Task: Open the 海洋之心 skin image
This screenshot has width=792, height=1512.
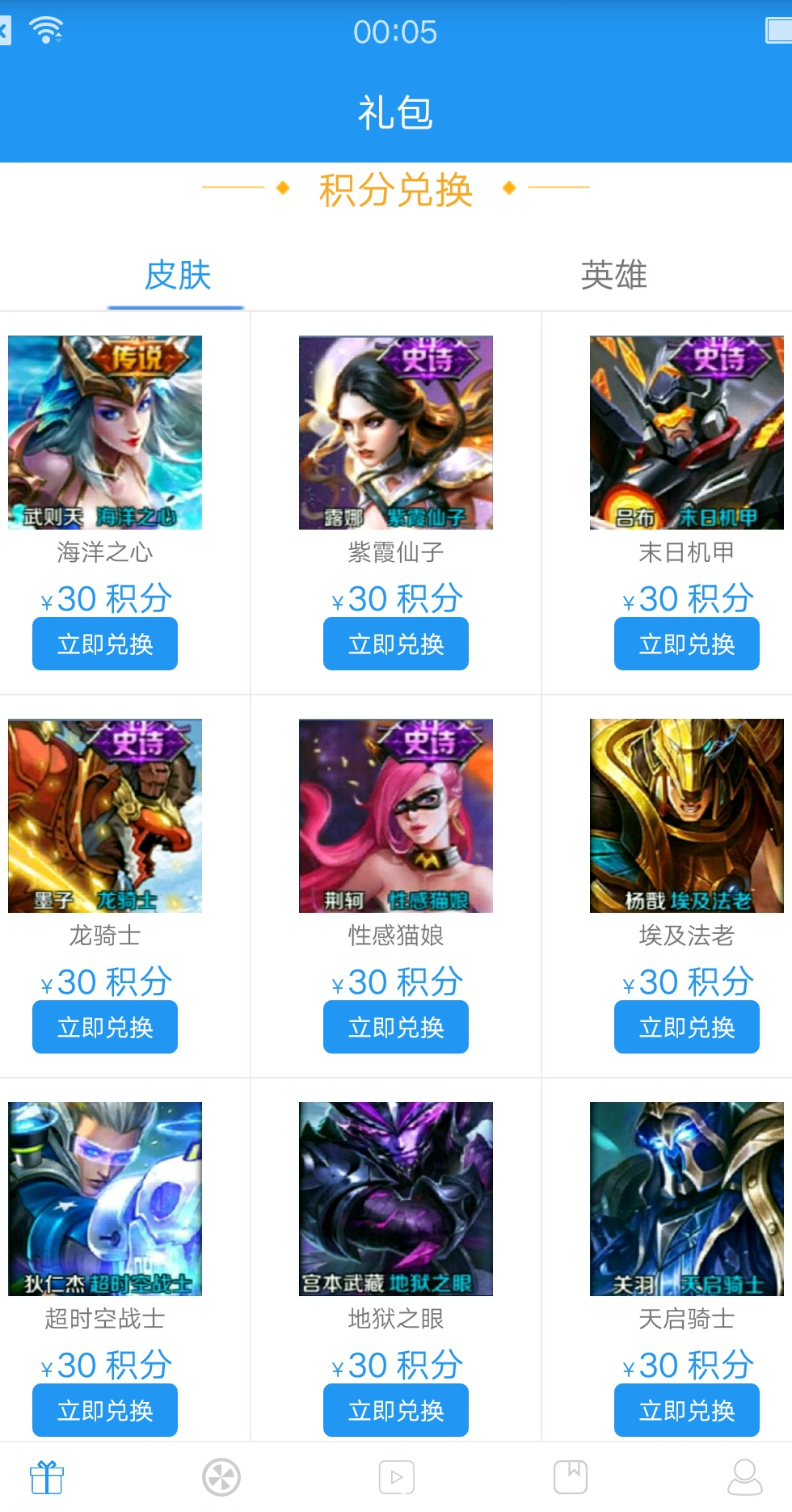Action: pos(105,433)
